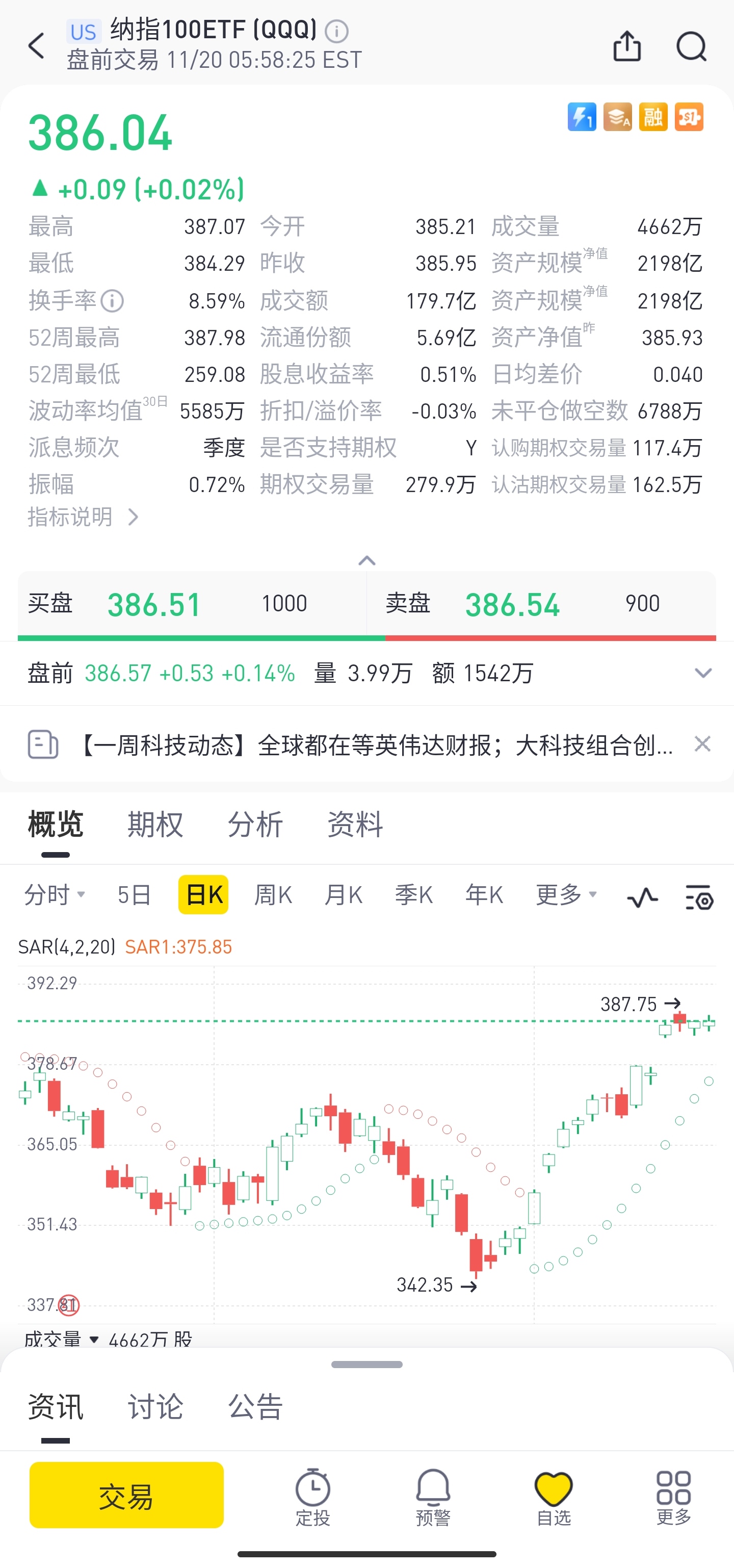734x1568 pixels.
Task: Open 定投 recurring investment
Action: (x=313, y=1498)
